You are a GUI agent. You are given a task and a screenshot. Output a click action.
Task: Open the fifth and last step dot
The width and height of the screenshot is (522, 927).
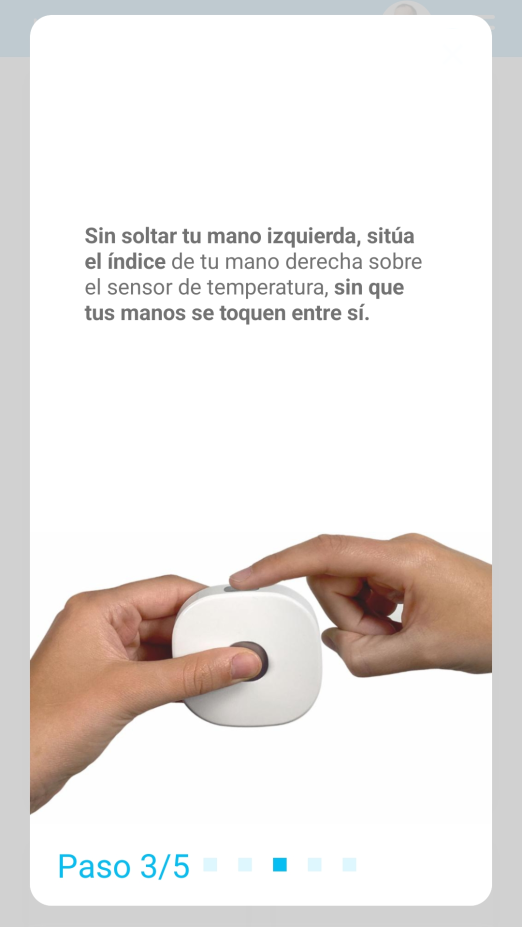coord(349,864)
